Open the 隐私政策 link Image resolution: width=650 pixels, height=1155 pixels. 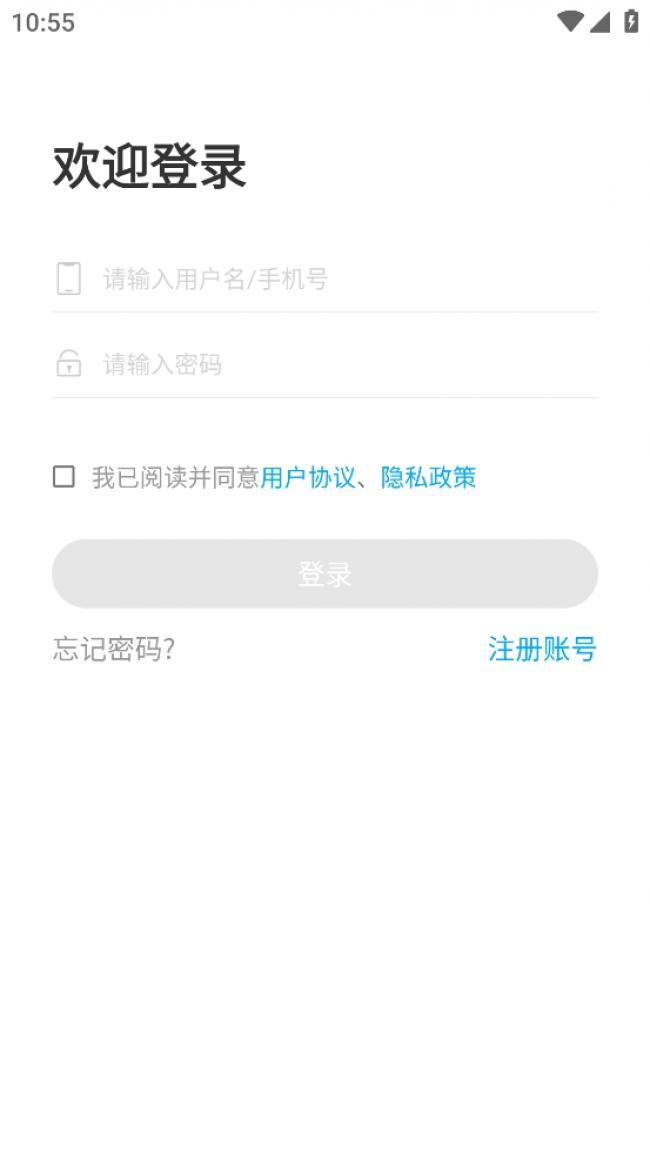click(x=428, y=477)
